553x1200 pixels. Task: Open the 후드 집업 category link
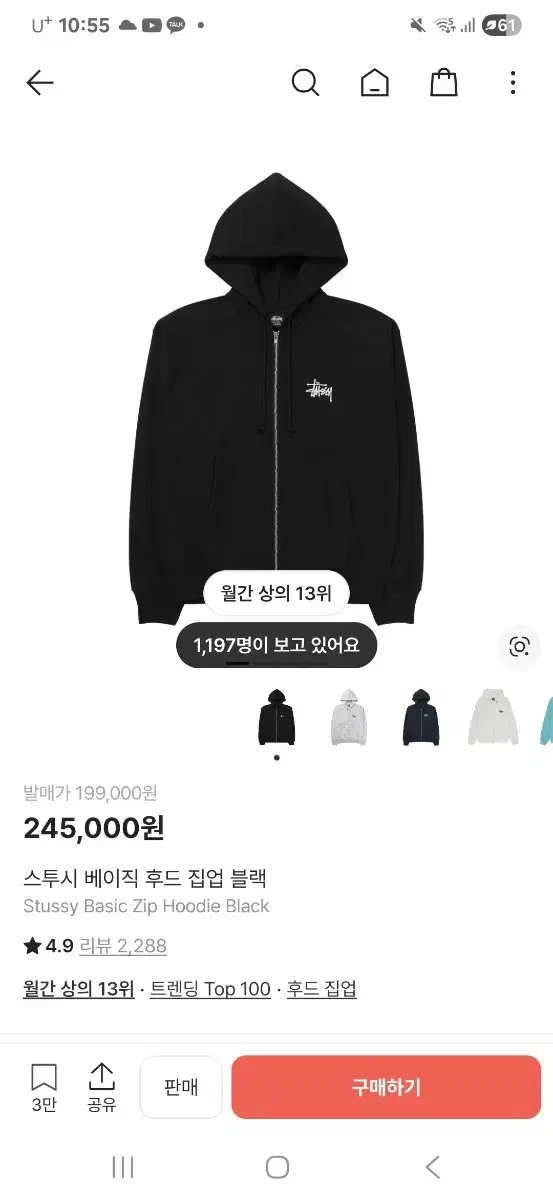pos(322,989)
